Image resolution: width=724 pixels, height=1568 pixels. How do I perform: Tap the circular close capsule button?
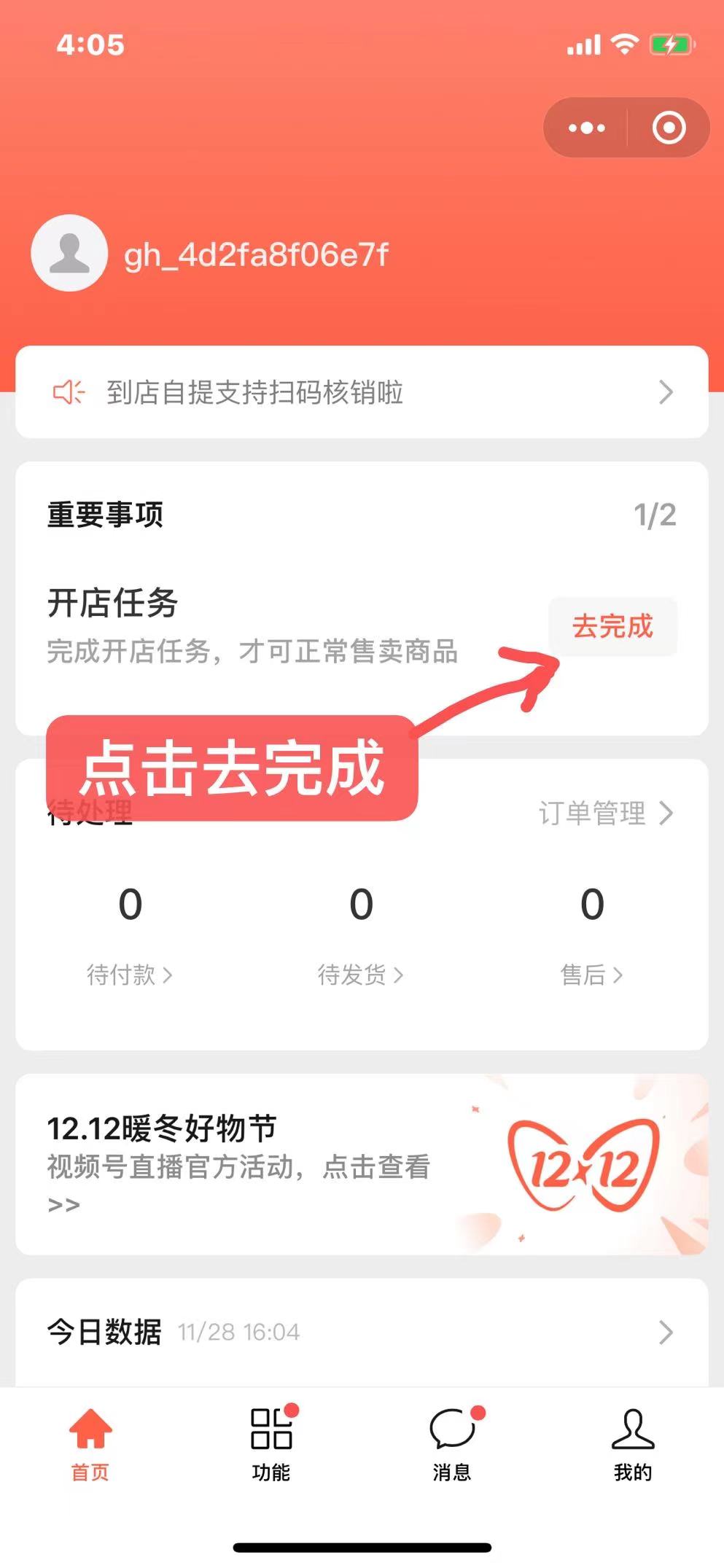pyautogui.click(x=668, y=127)
